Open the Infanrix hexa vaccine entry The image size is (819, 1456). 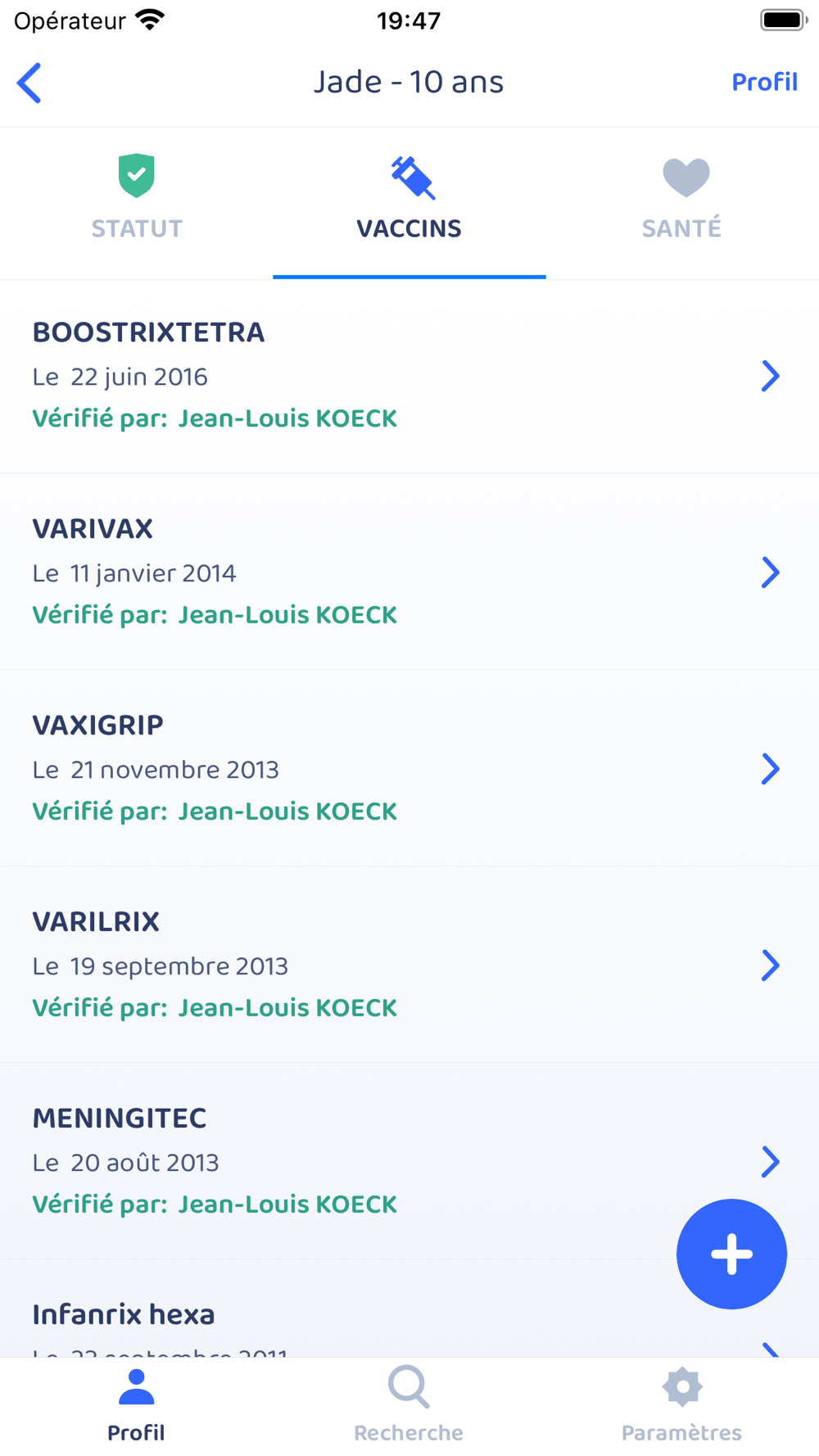click(x=409, y=1309)
